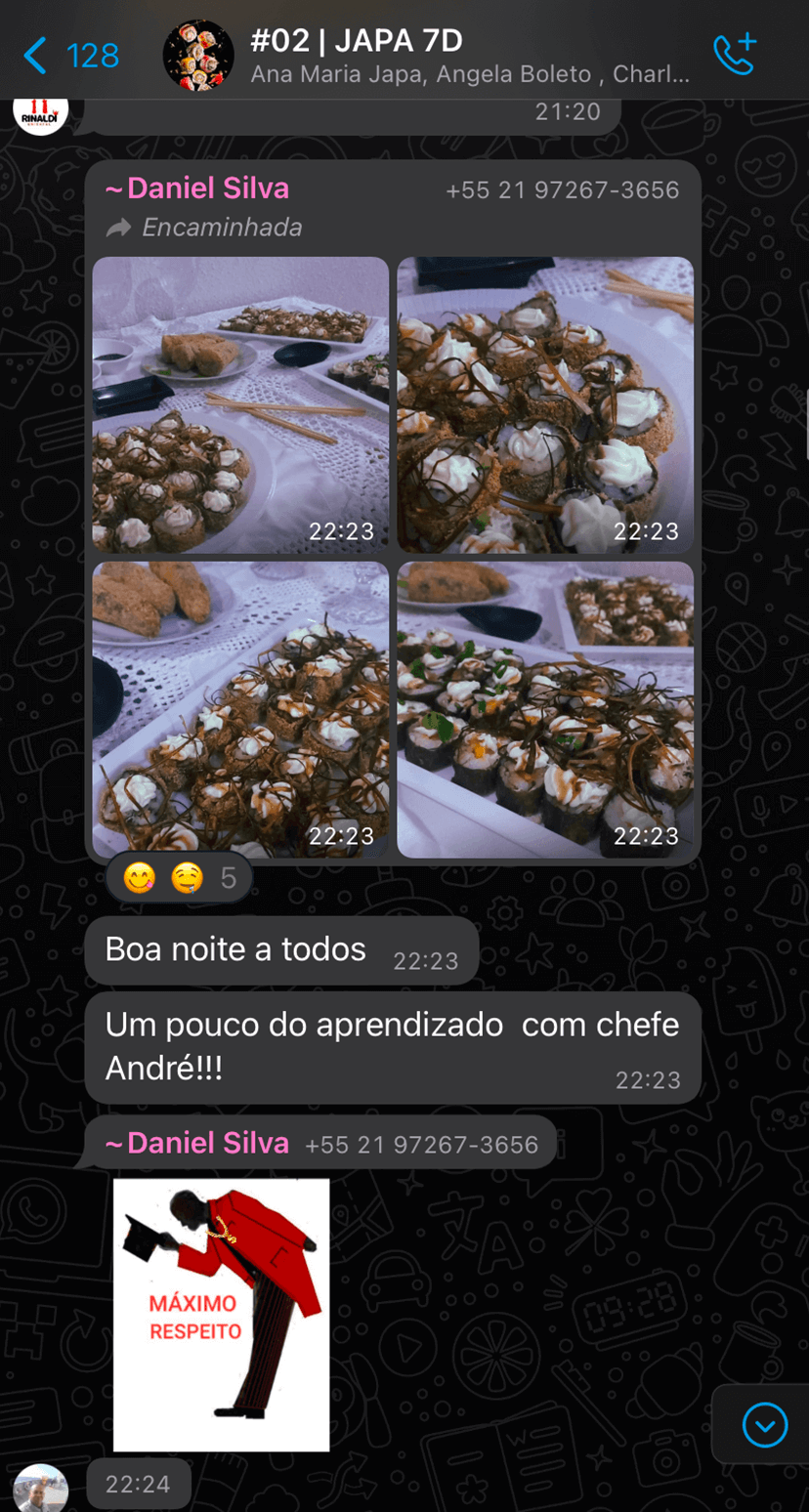809x1512 pixels.
Task: Open the Rinaldi sender's profile picture
Action: click(x=40, y=112)
